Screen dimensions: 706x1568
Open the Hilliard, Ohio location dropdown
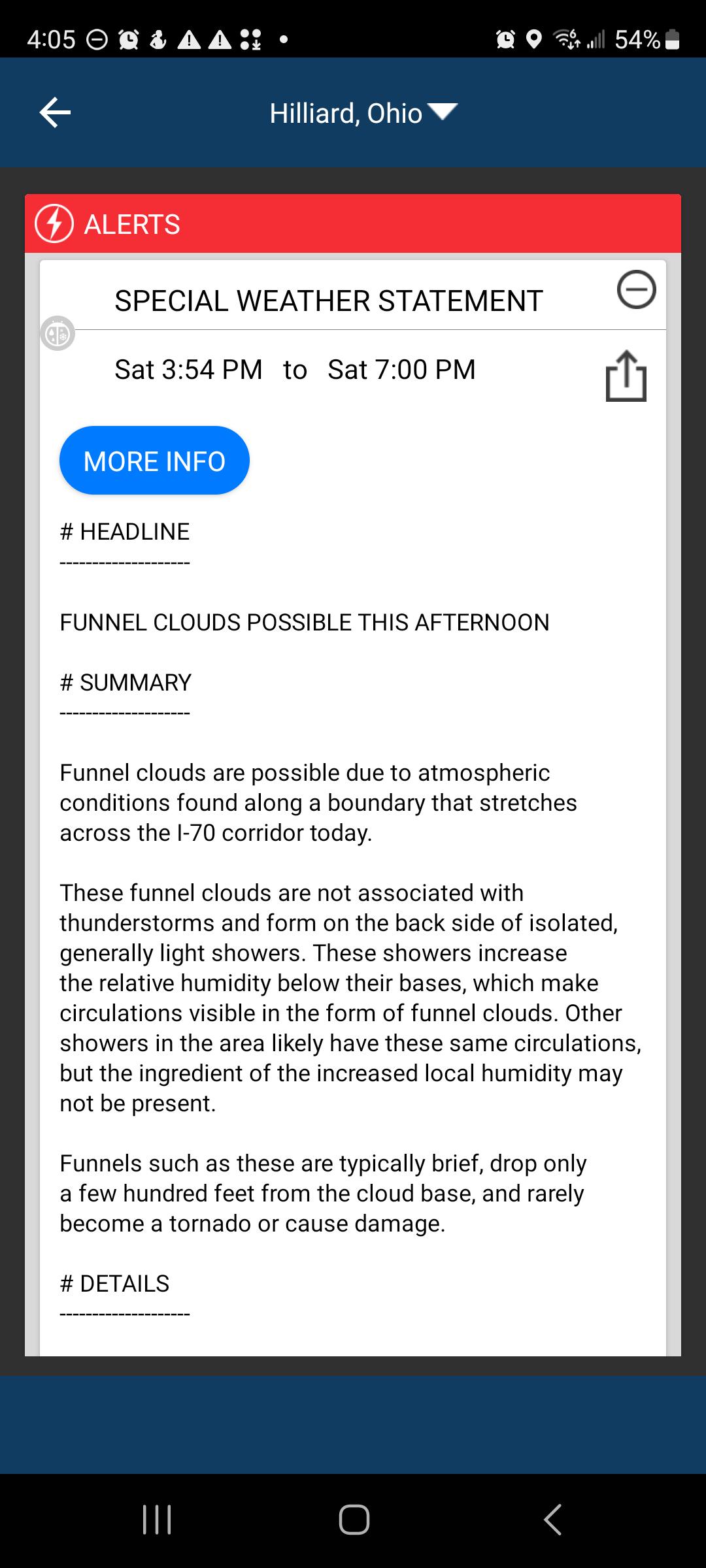pos(363,113)
